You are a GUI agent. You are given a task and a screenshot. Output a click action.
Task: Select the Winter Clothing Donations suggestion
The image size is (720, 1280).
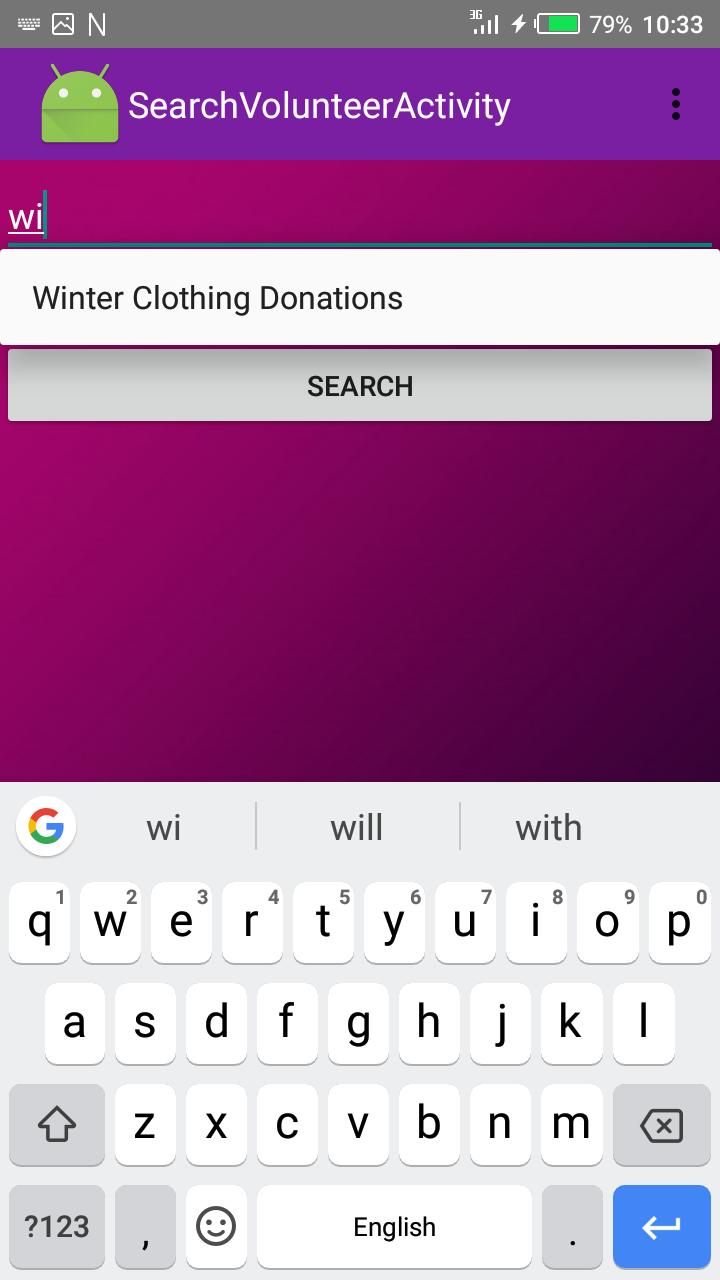point(218,298)
